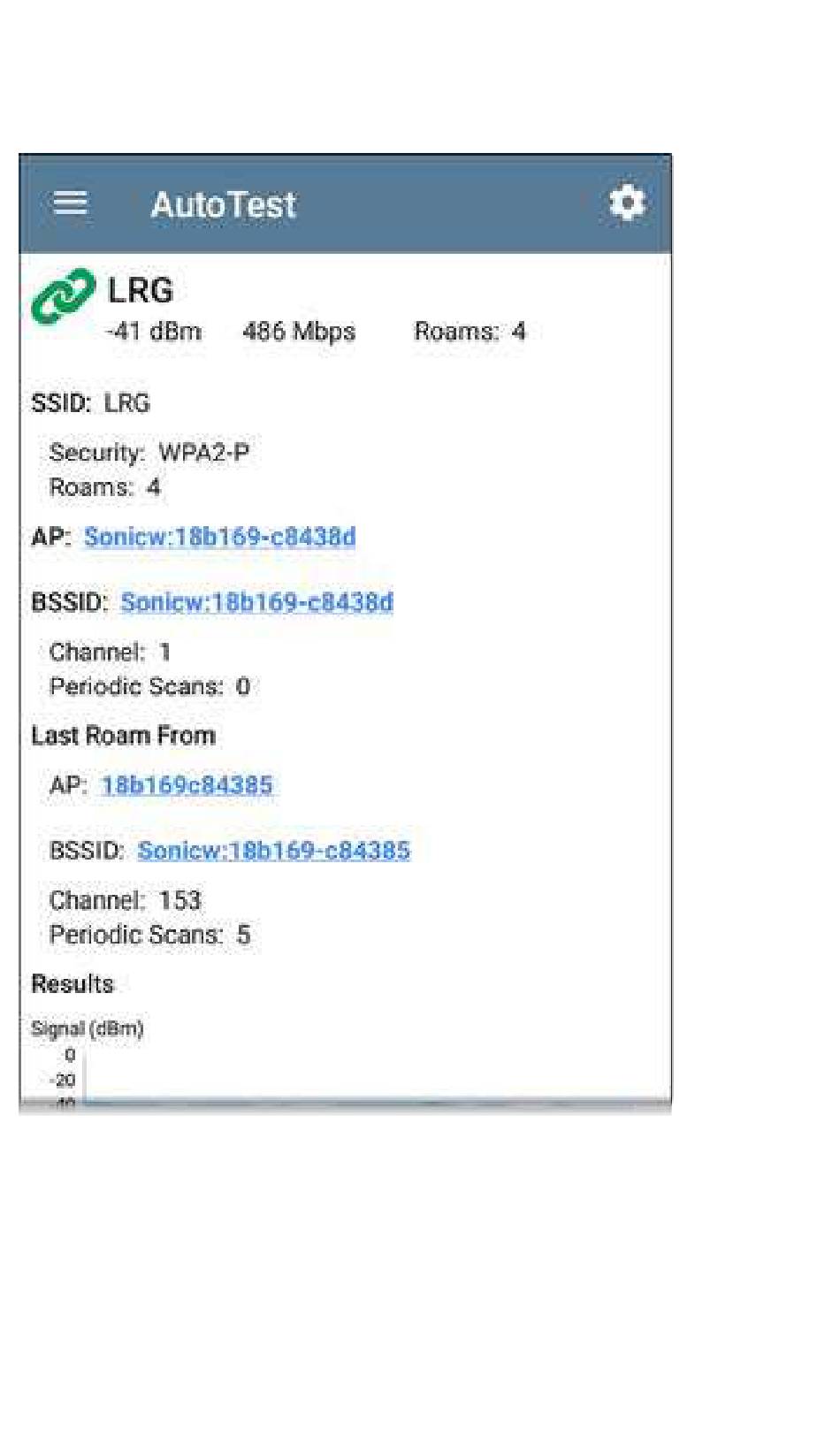Viewport: 840px width, 1452px height.
Task: Open the AutoTest settings gear
Action: click(x=627, y=203)
